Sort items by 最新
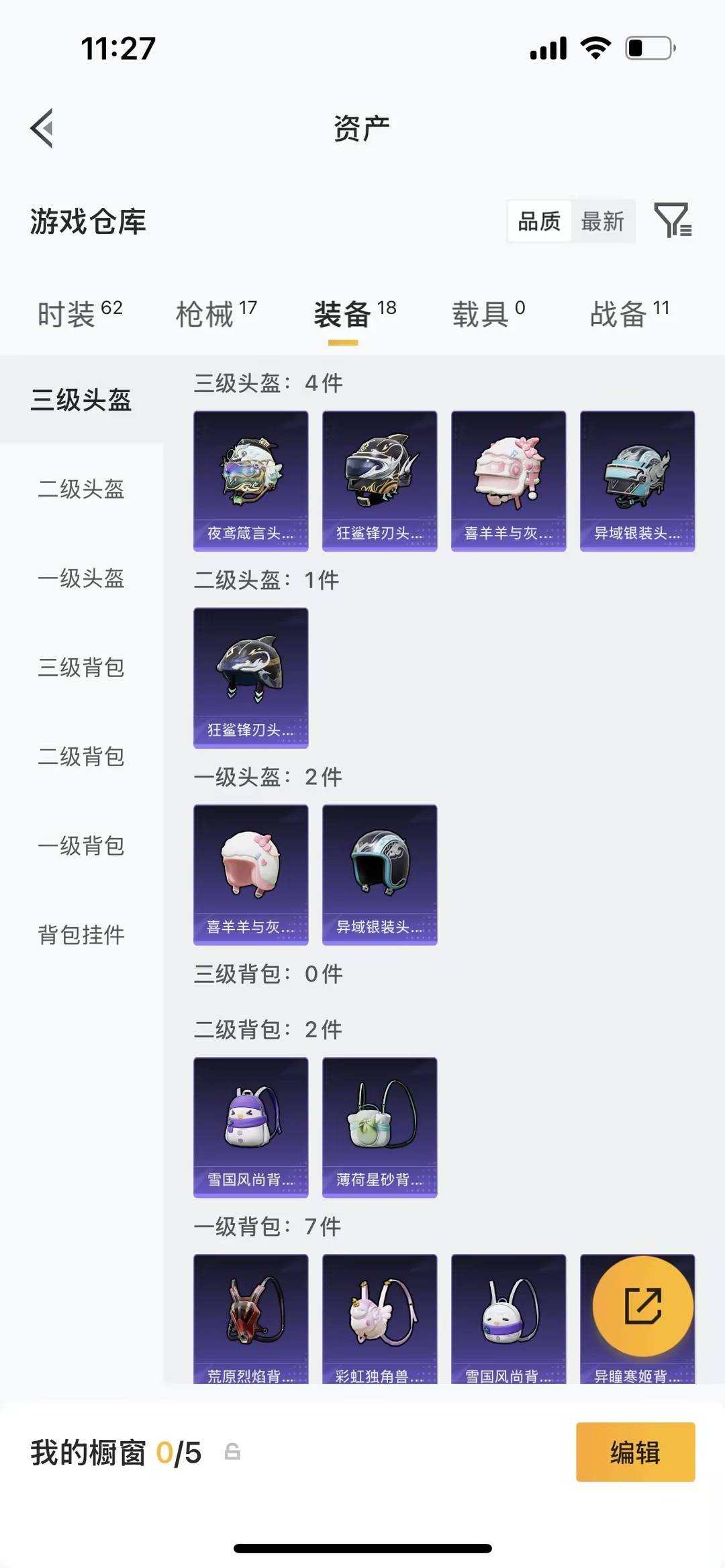The width and height of the screenshot is (725, 1568). click(x=602, y=221)
